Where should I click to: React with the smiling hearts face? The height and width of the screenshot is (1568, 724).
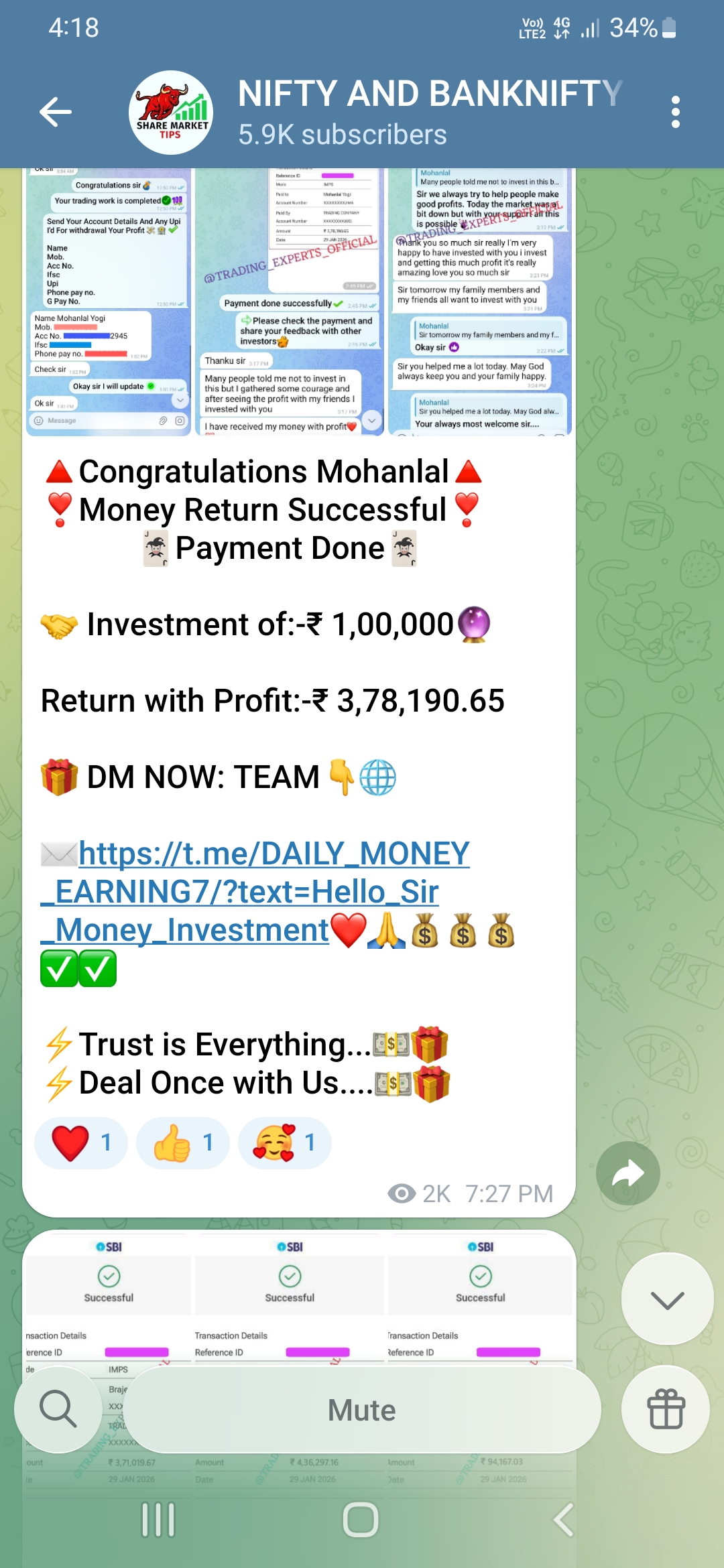click(285, 1142)
